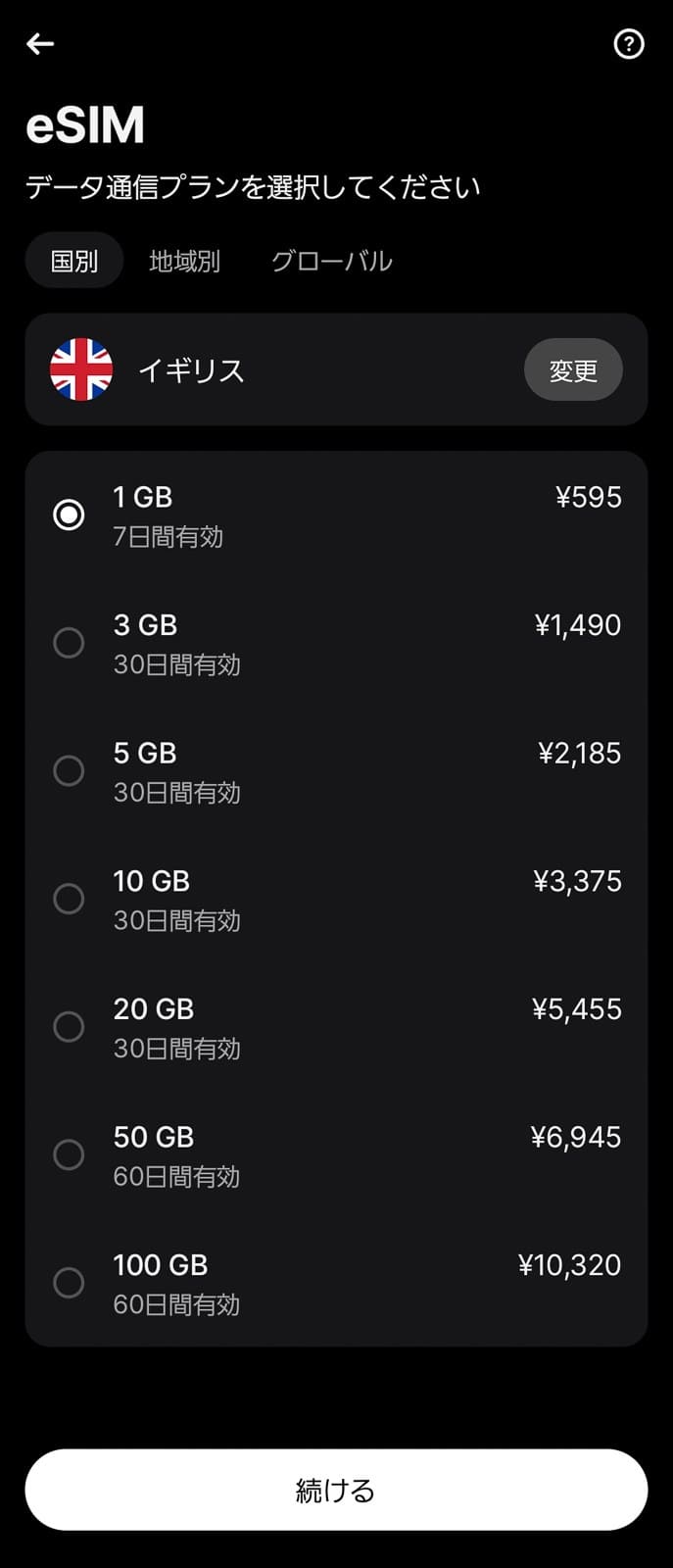673x1568 pixels.
Task: Switch to the グローバル tab
Action: pyautogui.click(x=331, y=261)
